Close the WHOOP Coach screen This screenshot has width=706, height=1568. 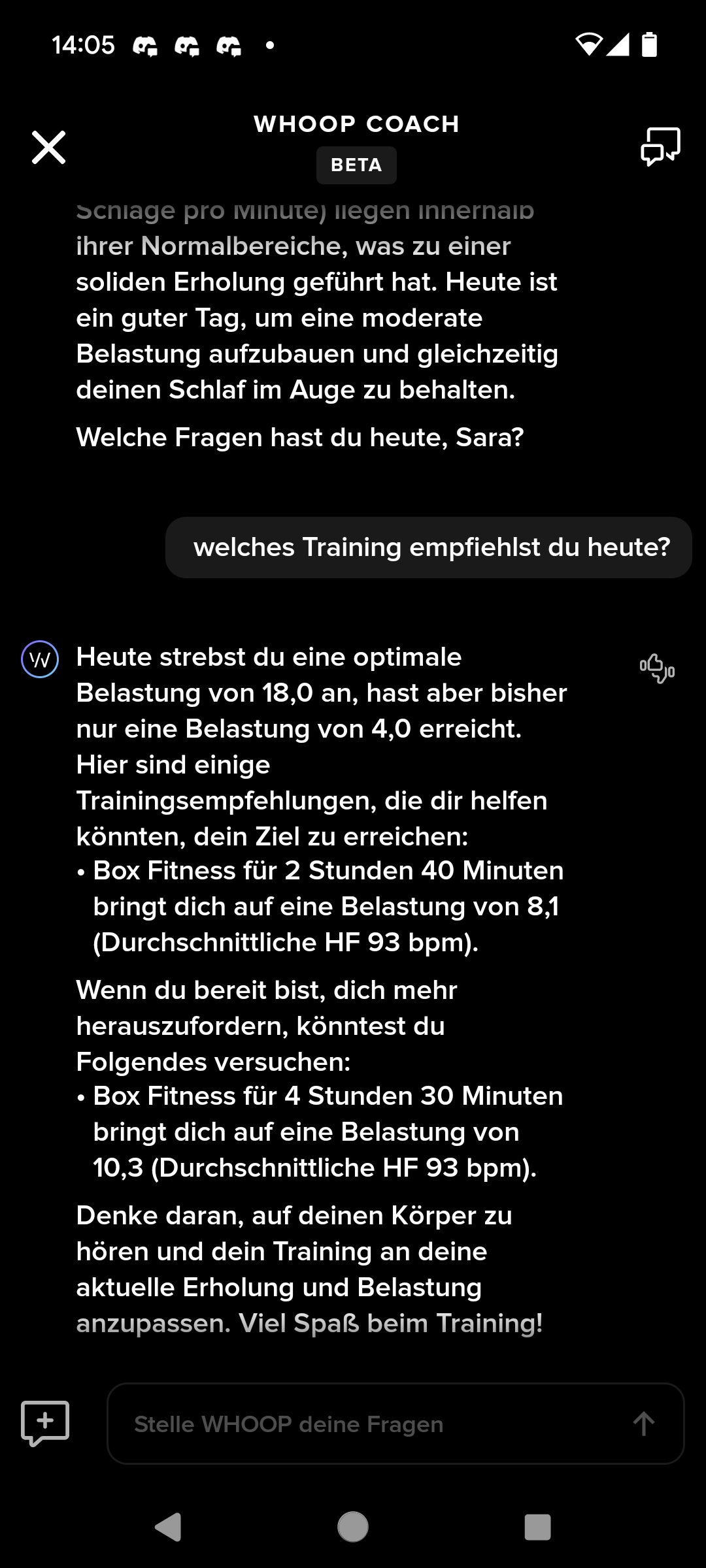click(x=49, y=147)
